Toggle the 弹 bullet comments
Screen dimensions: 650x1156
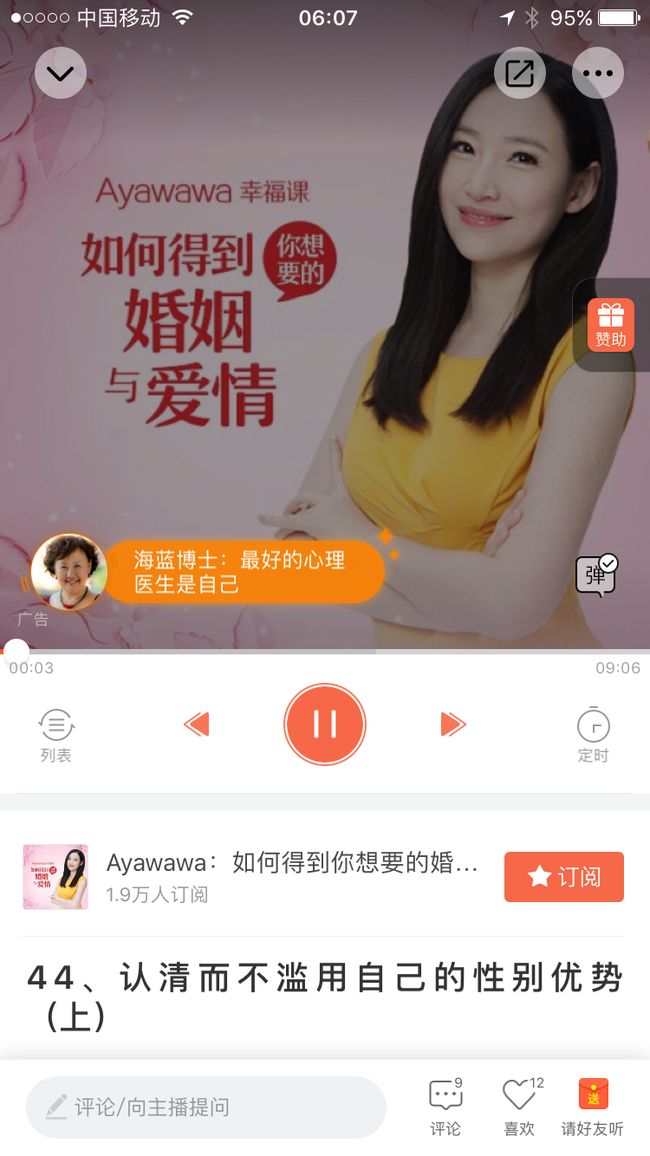click(x=596, y=574)
